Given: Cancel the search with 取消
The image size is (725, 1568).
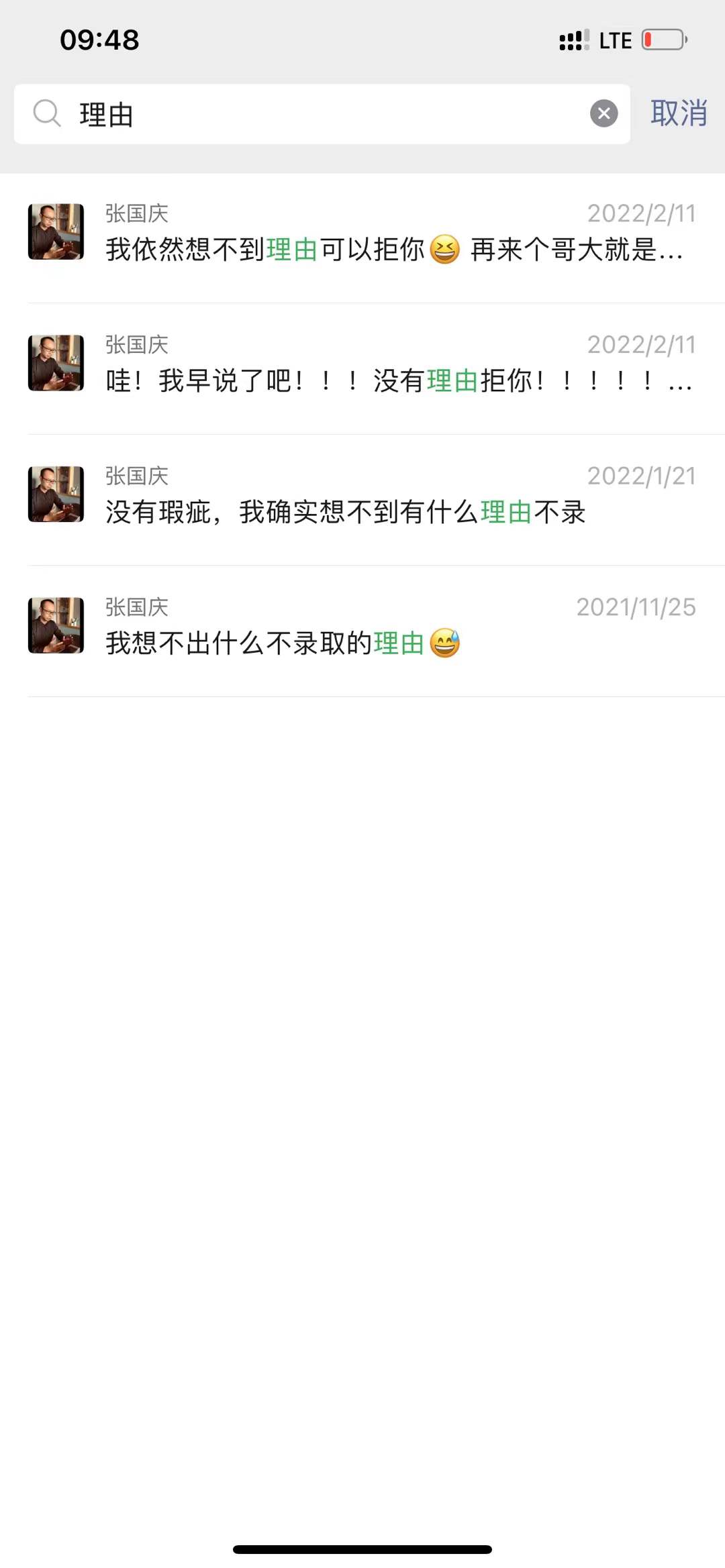Looking at the screenshot, I should 679,113.
